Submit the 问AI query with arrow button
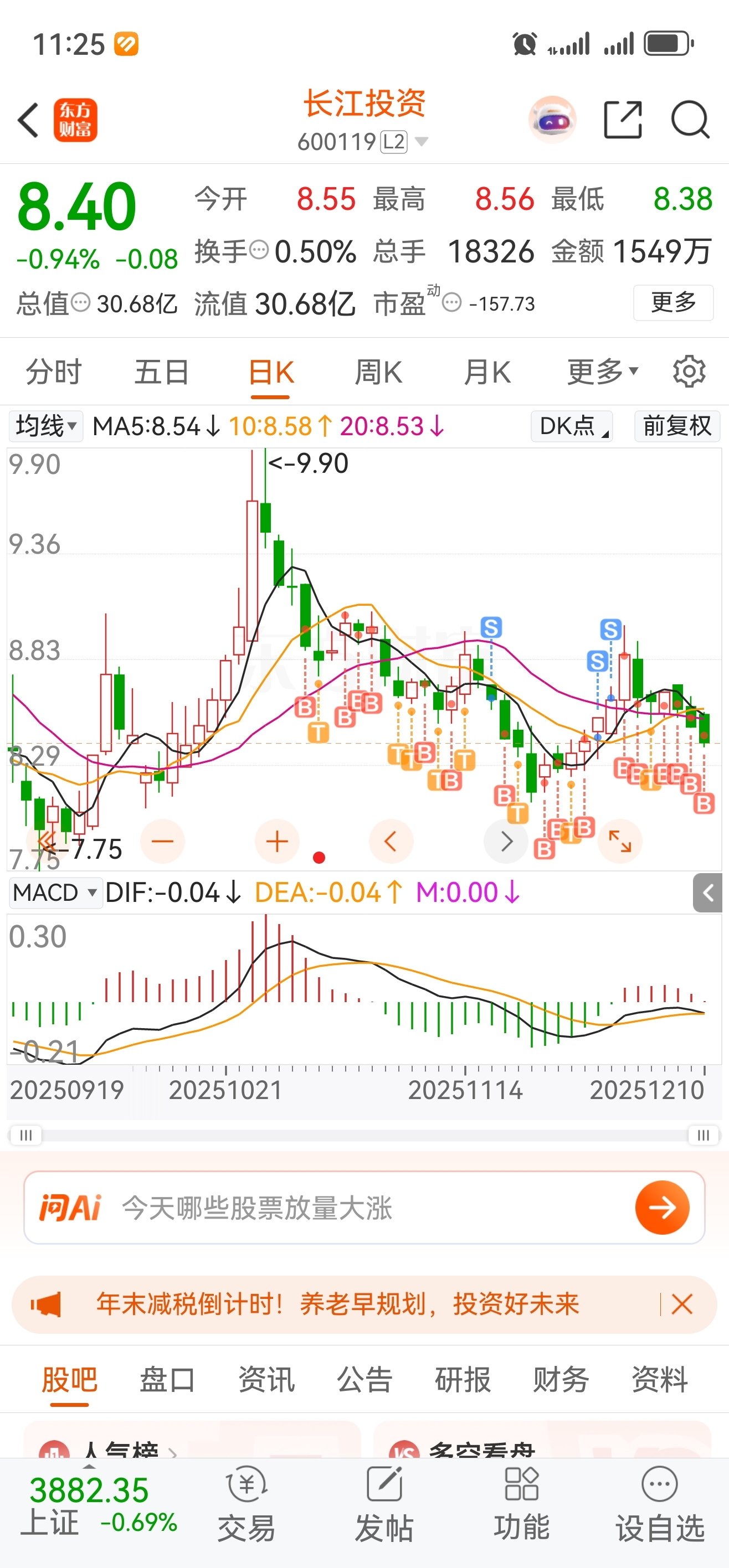The image size is (729, 1568). pos(662,1208)
